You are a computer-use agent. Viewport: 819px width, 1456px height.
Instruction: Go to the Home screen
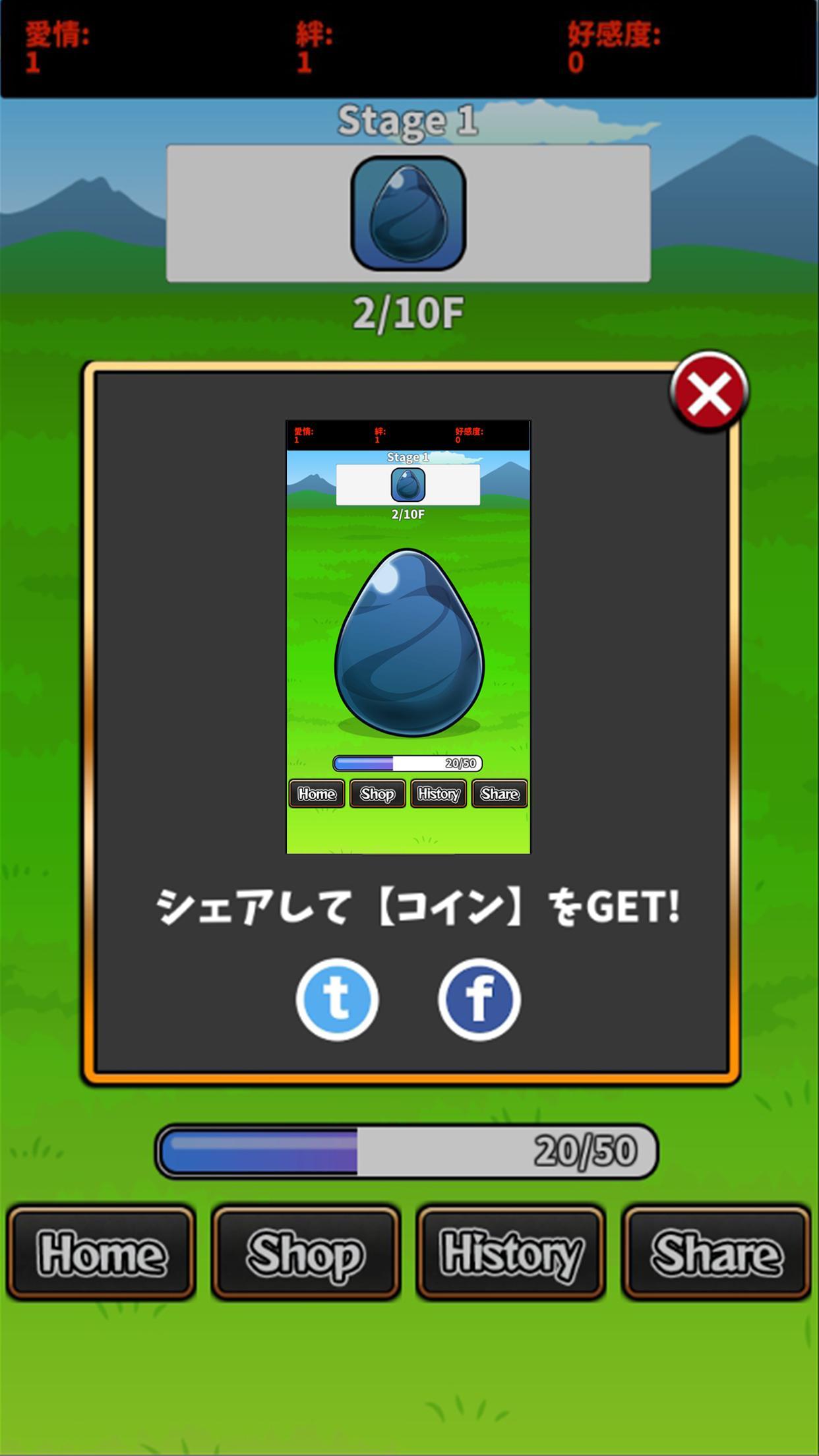pos(102,1252)
